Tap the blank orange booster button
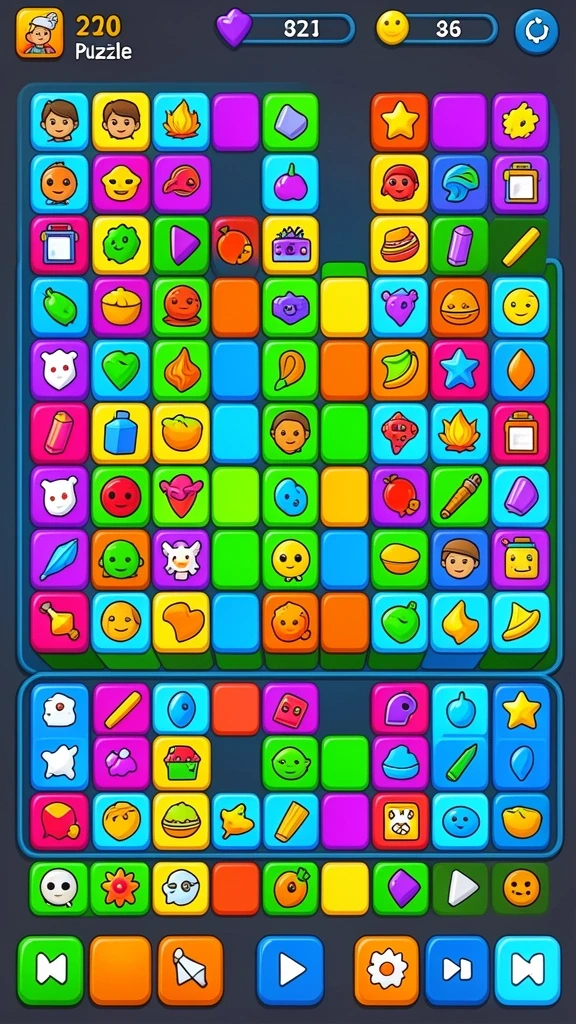Viewport: 576px width, 1024px height. (x=120, y=970)
